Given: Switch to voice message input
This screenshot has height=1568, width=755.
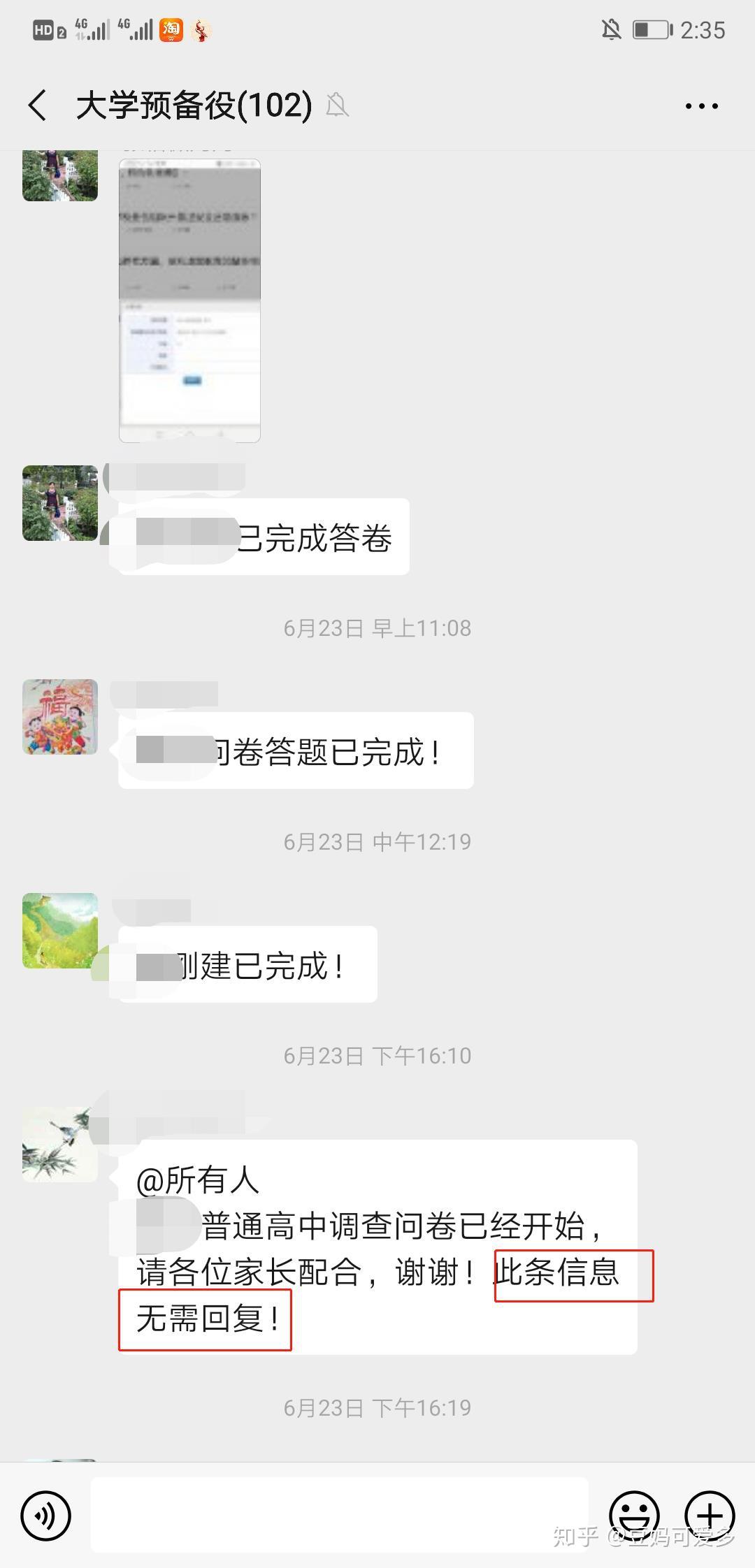Looking at the screenshot, I should click(x=46, y=1516).
